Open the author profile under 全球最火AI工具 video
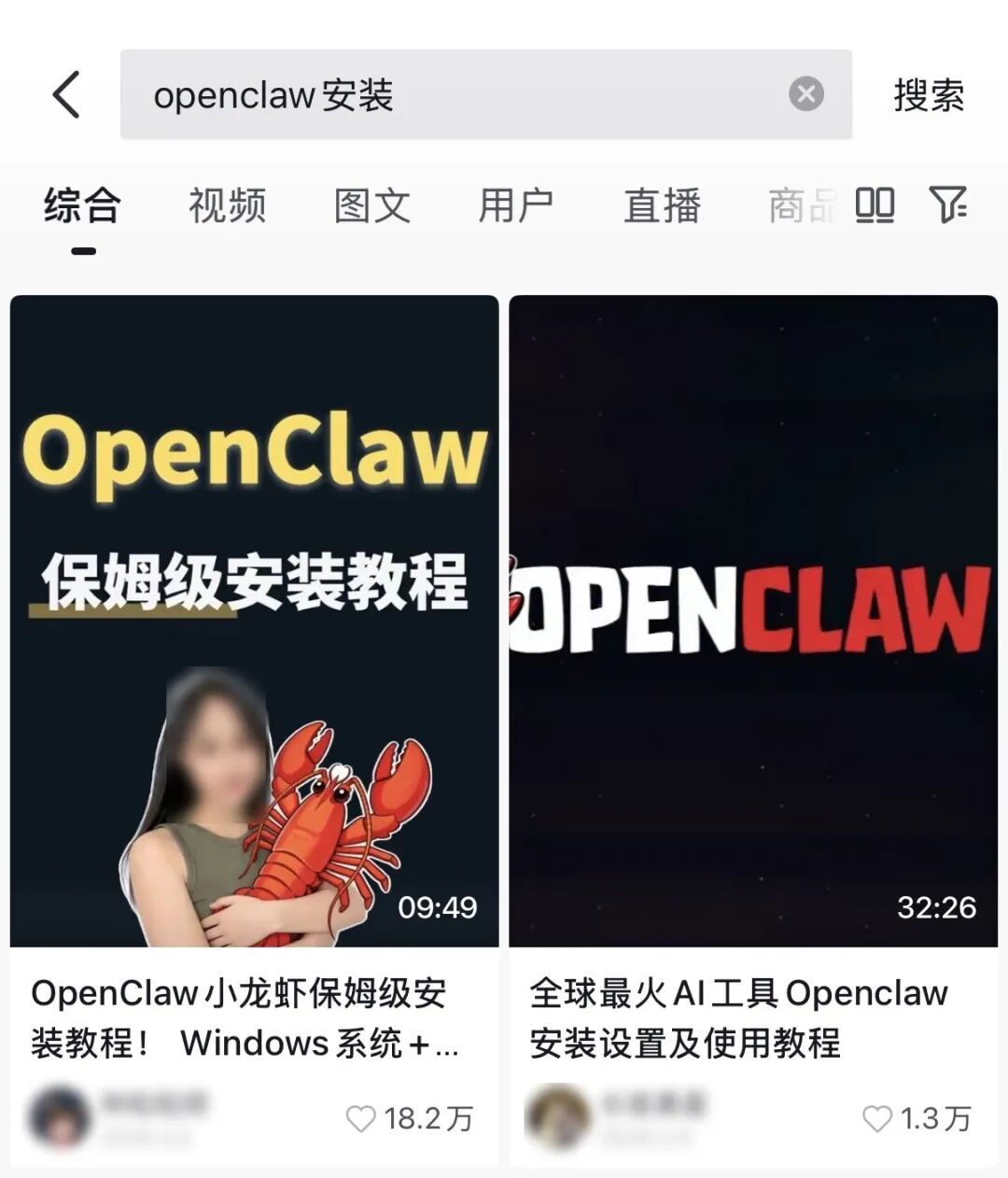This screenshot has height=1178, width=1008. pyautogui.click(x=558, y=1116)
